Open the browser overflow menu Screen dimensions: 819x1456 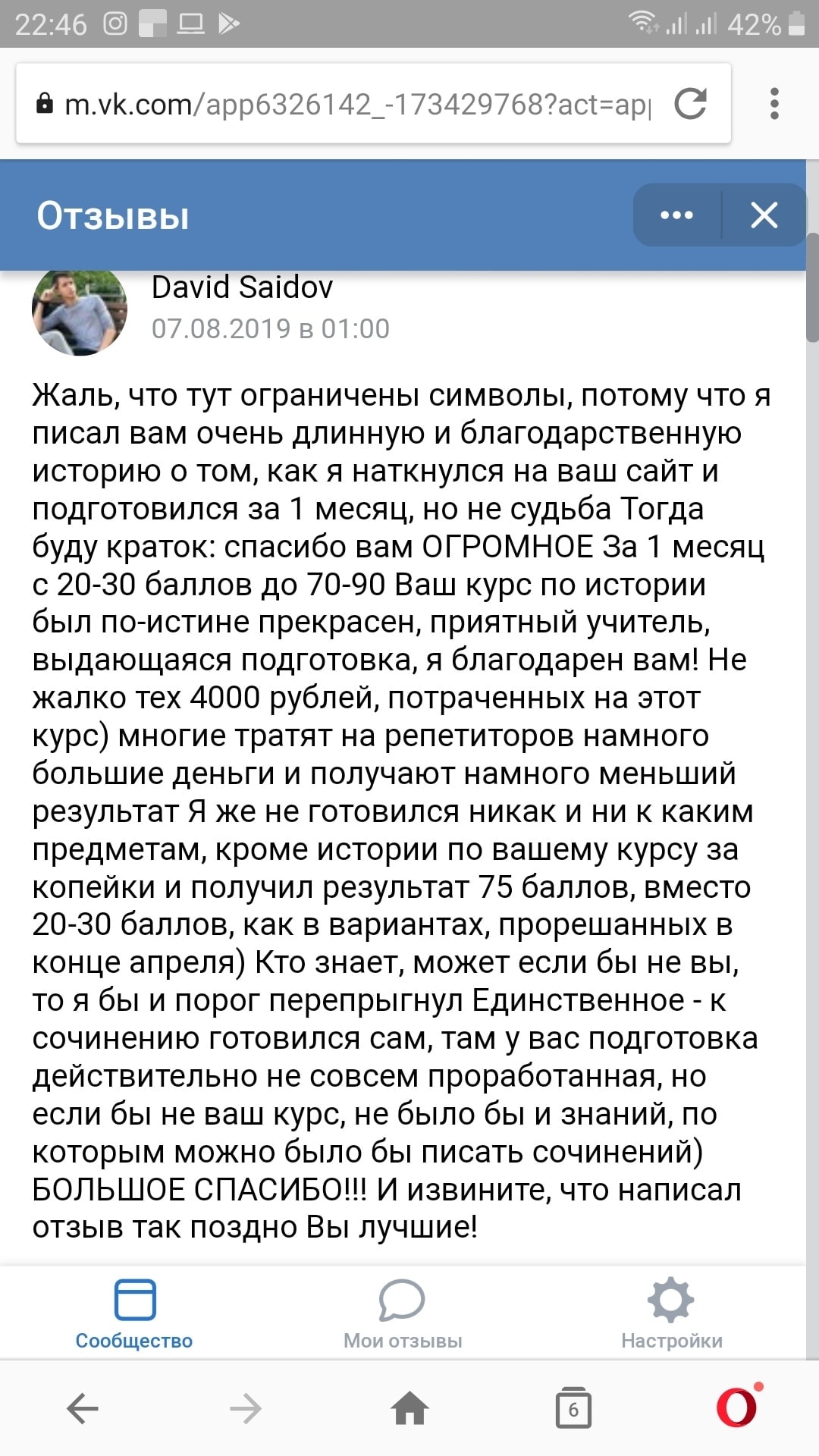click(x=774, y=104)
